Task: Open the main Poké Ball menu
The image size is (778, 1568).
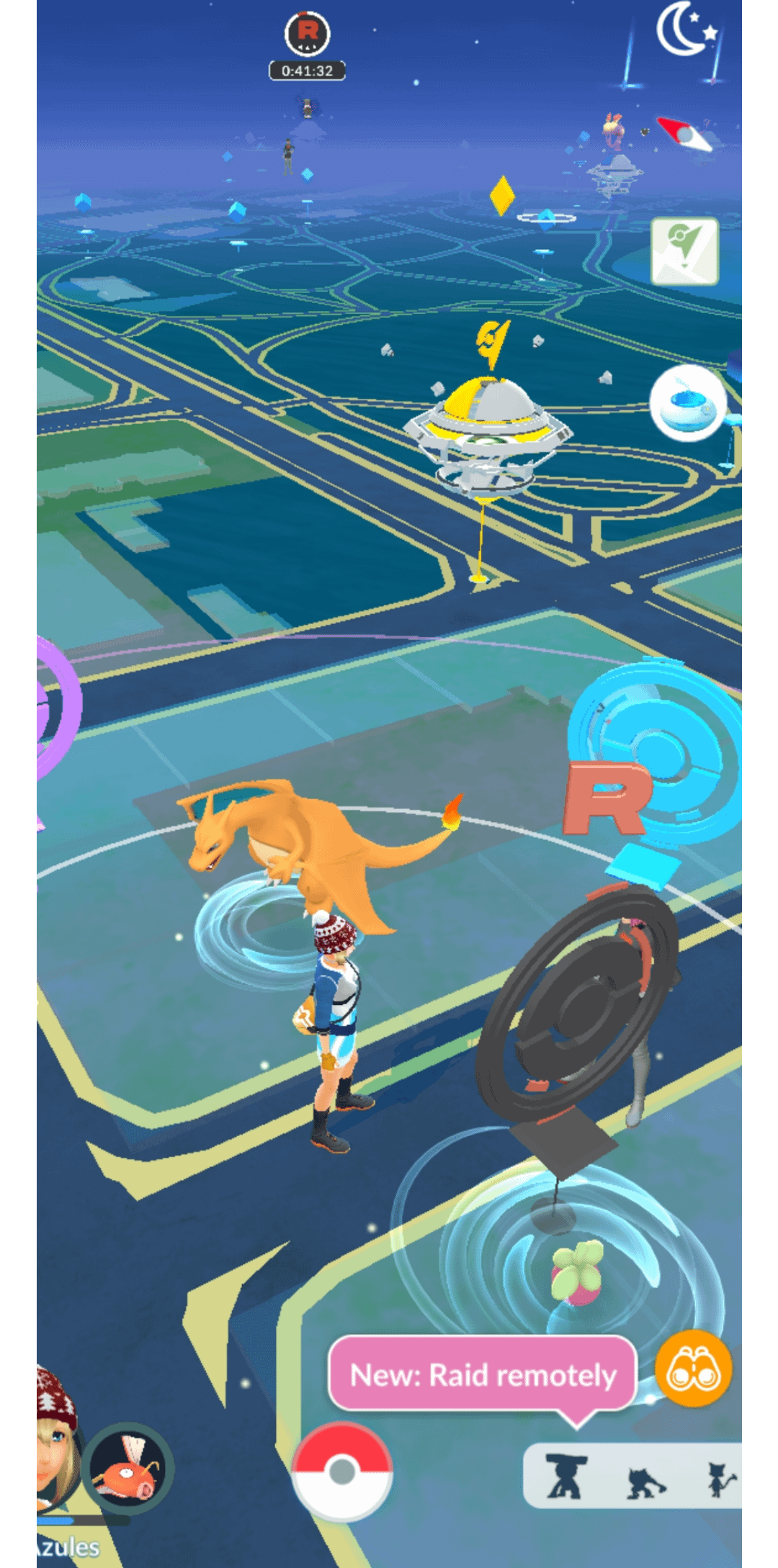Action: pos(342,1471)
